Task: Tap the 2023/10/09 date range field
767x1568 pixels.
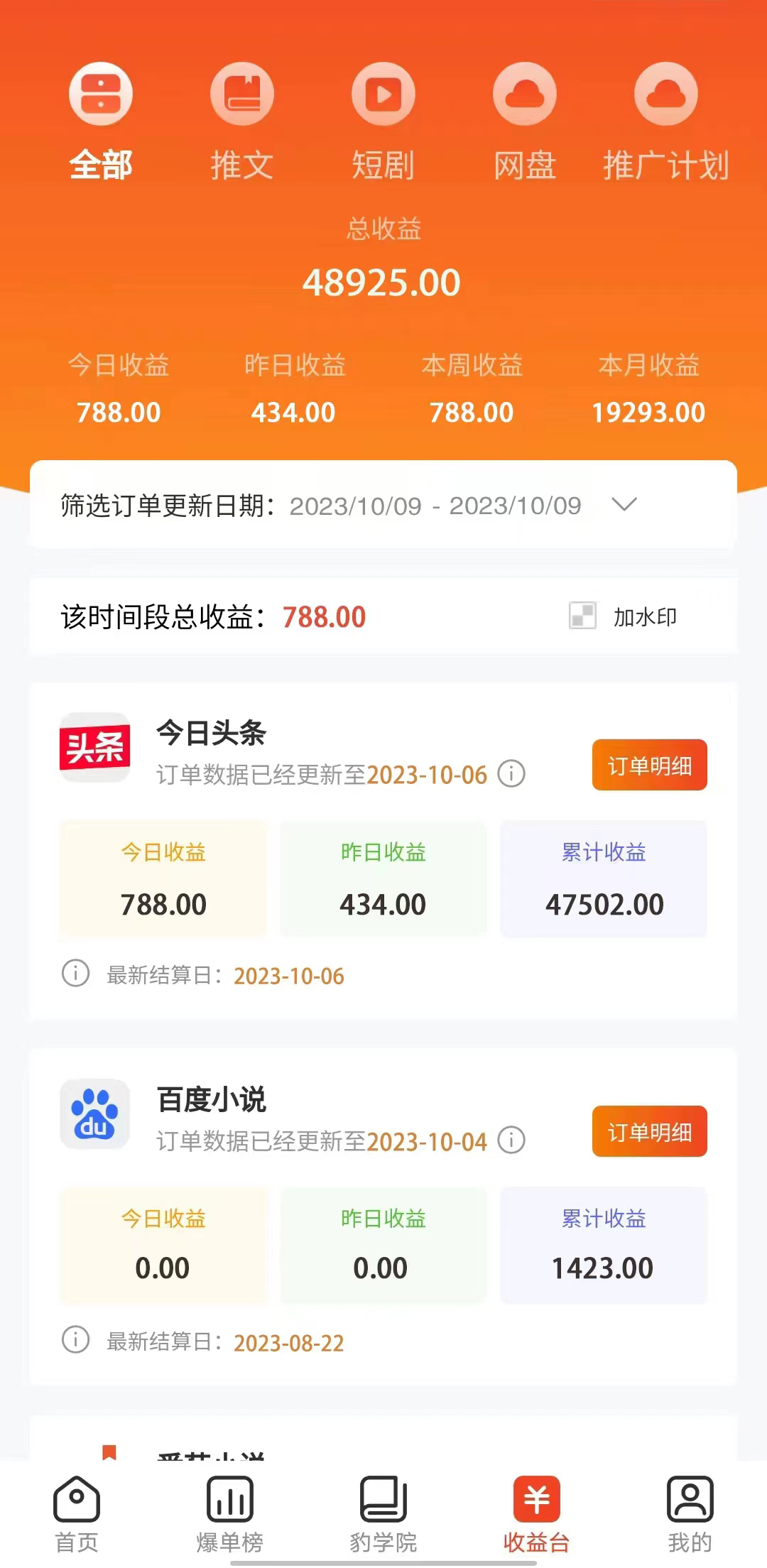Action: coord(435,506)
